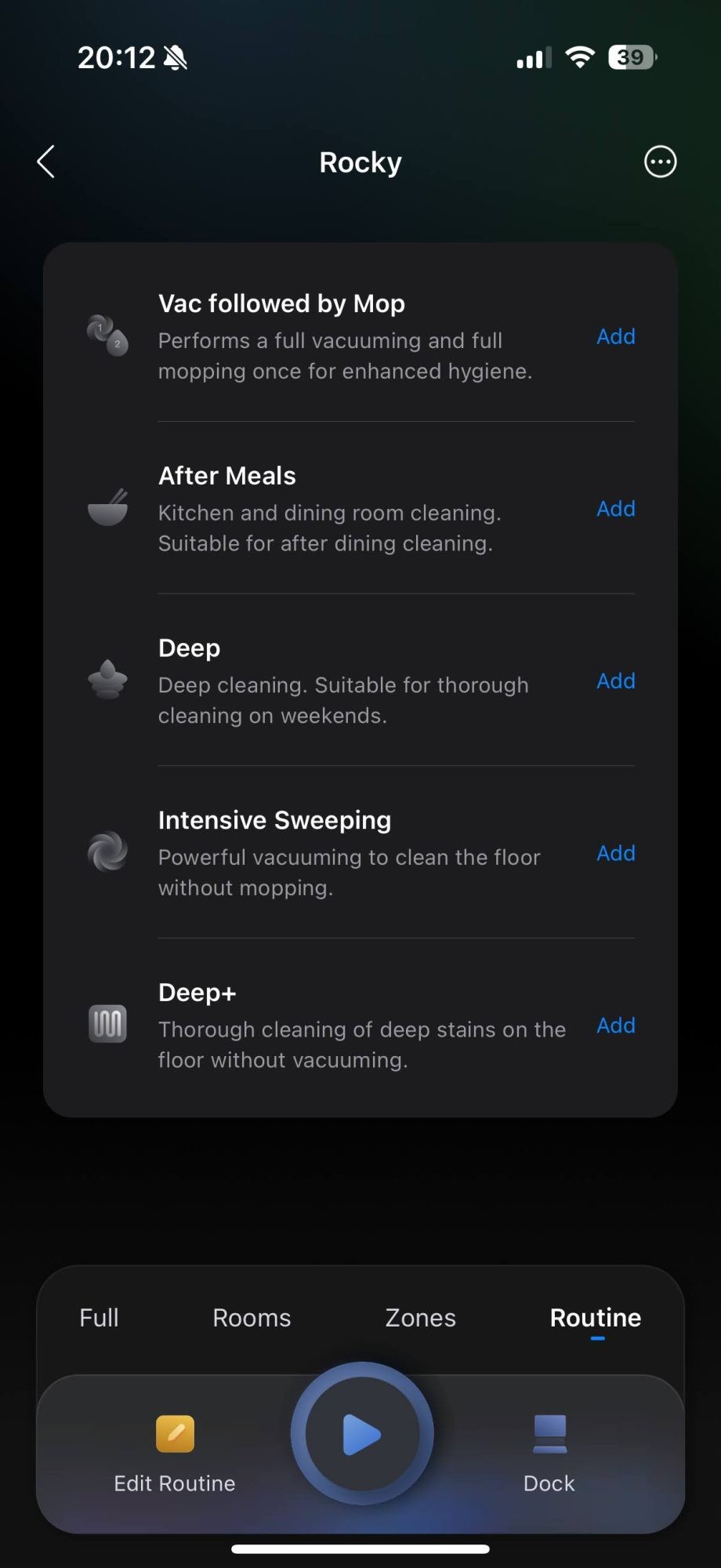
Task: Open the more options menu
Action: (x=660, y=162)
